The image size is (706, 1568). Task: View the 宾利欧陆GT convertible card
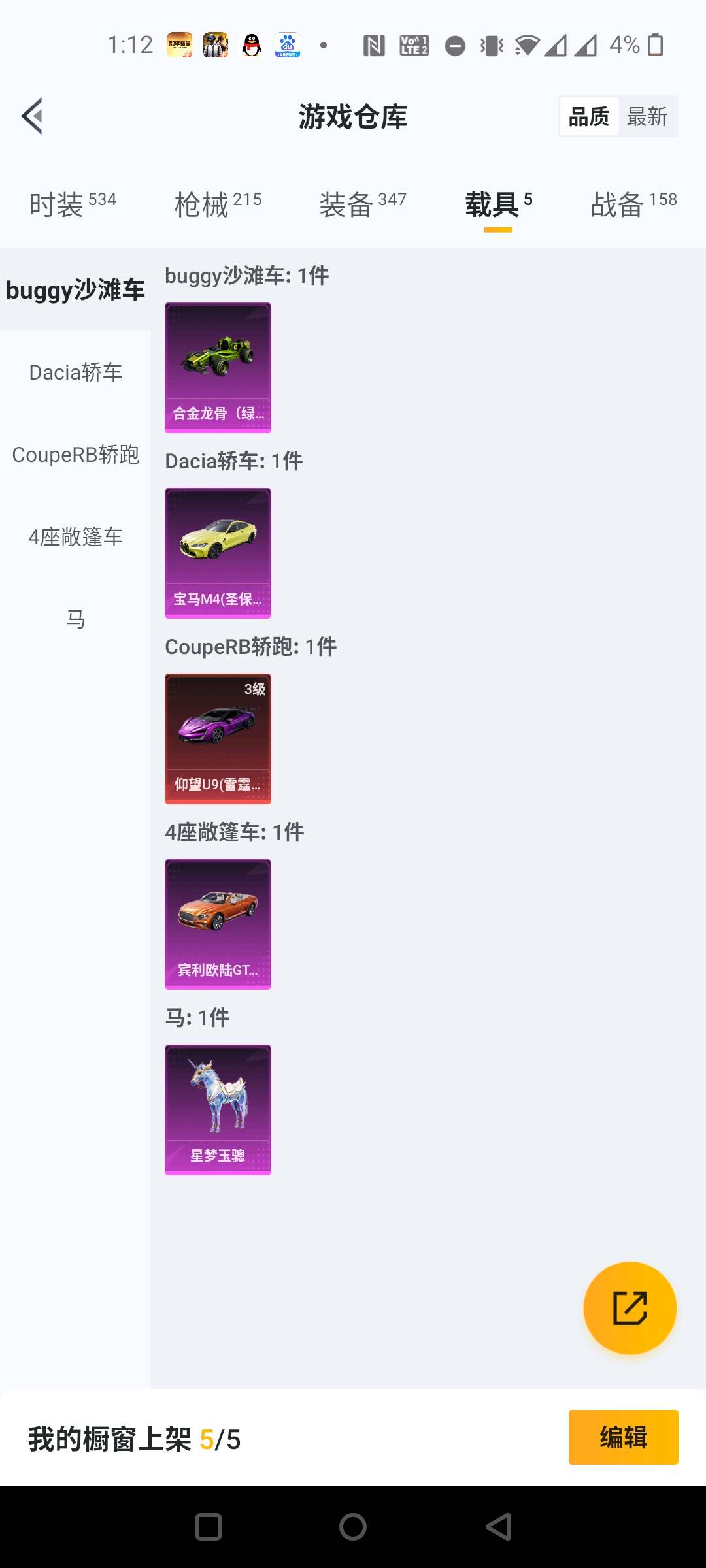tap(218, 924)
